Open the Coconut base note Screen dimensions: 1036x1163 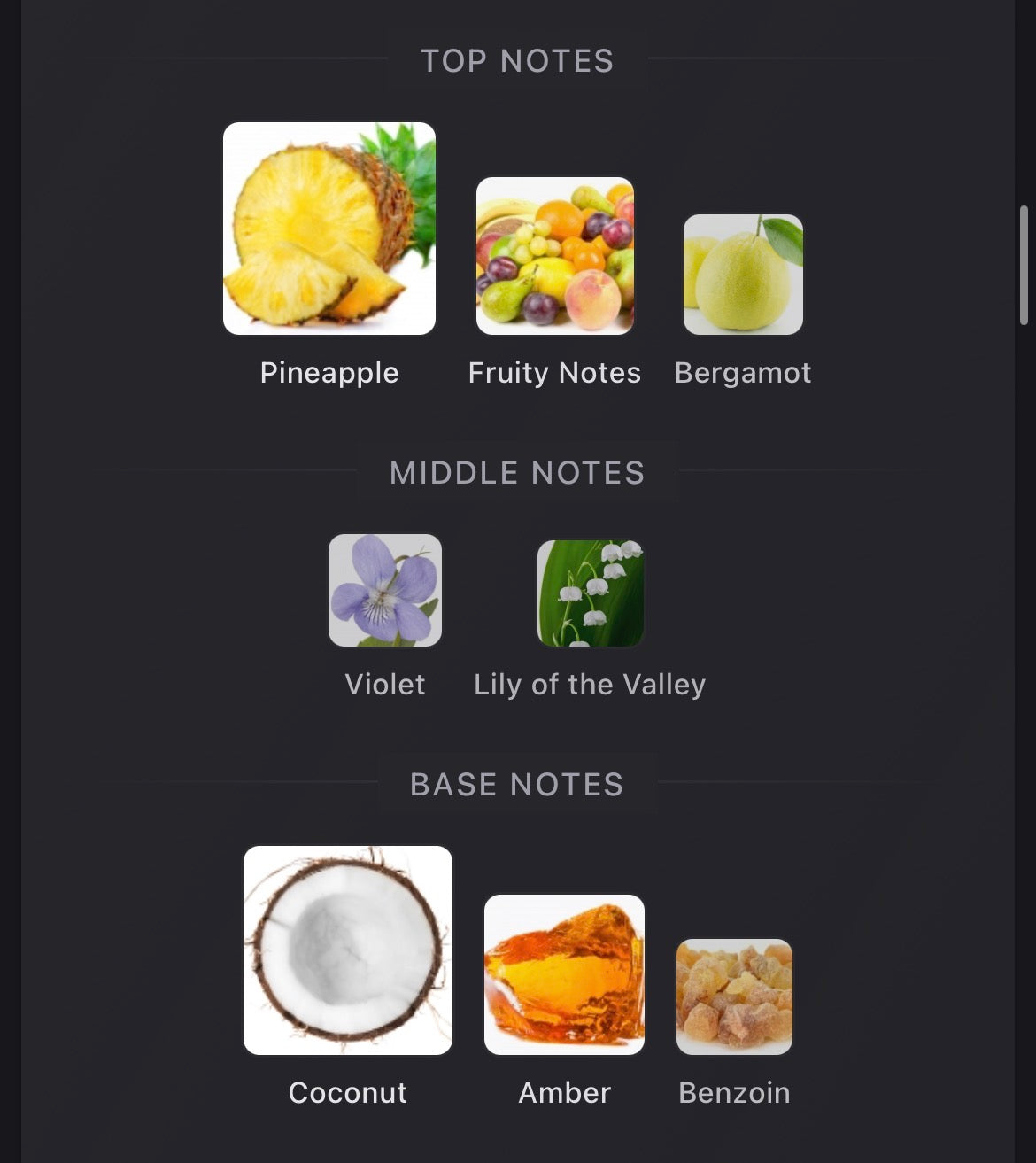tap(348, 950)
